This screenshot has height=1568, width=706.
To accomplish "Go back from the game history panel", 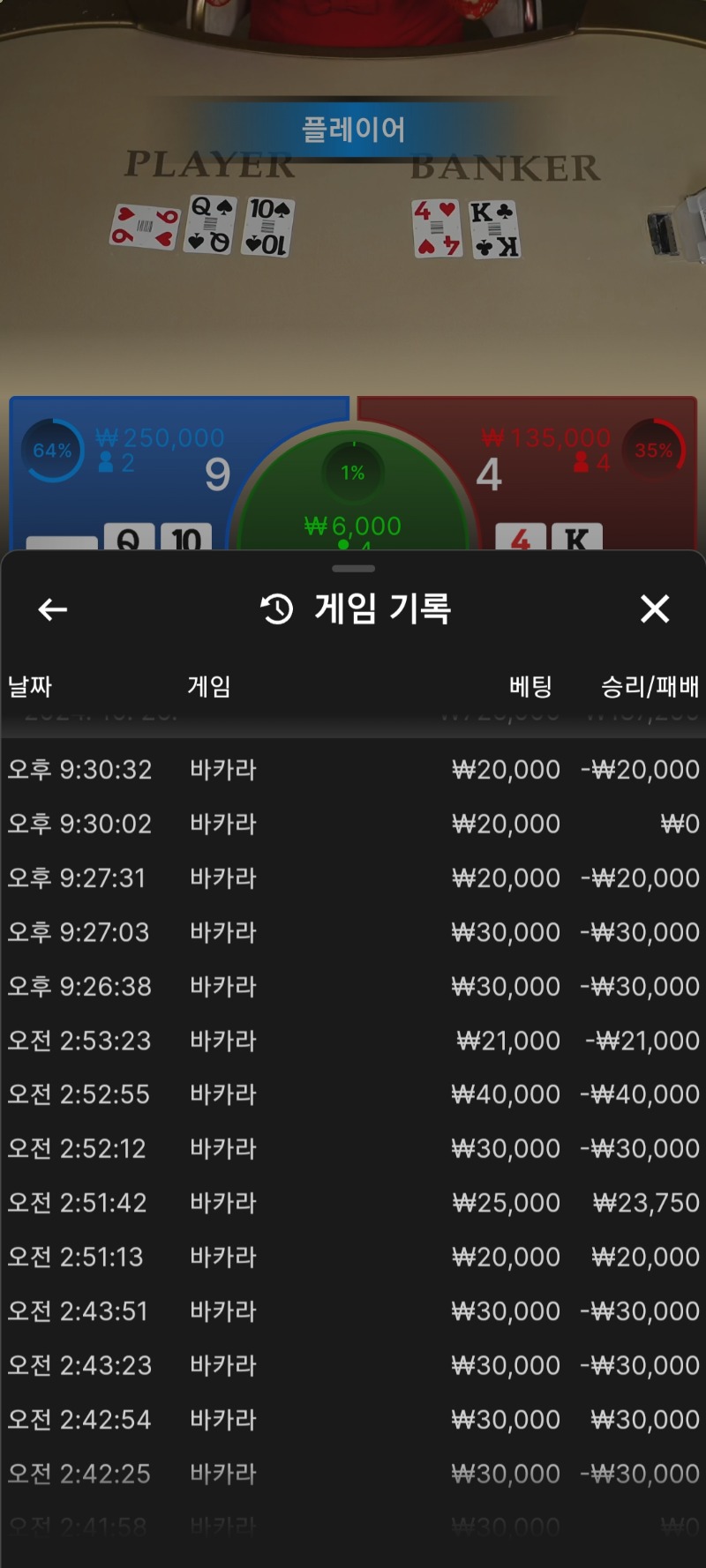I will [53, 609].
